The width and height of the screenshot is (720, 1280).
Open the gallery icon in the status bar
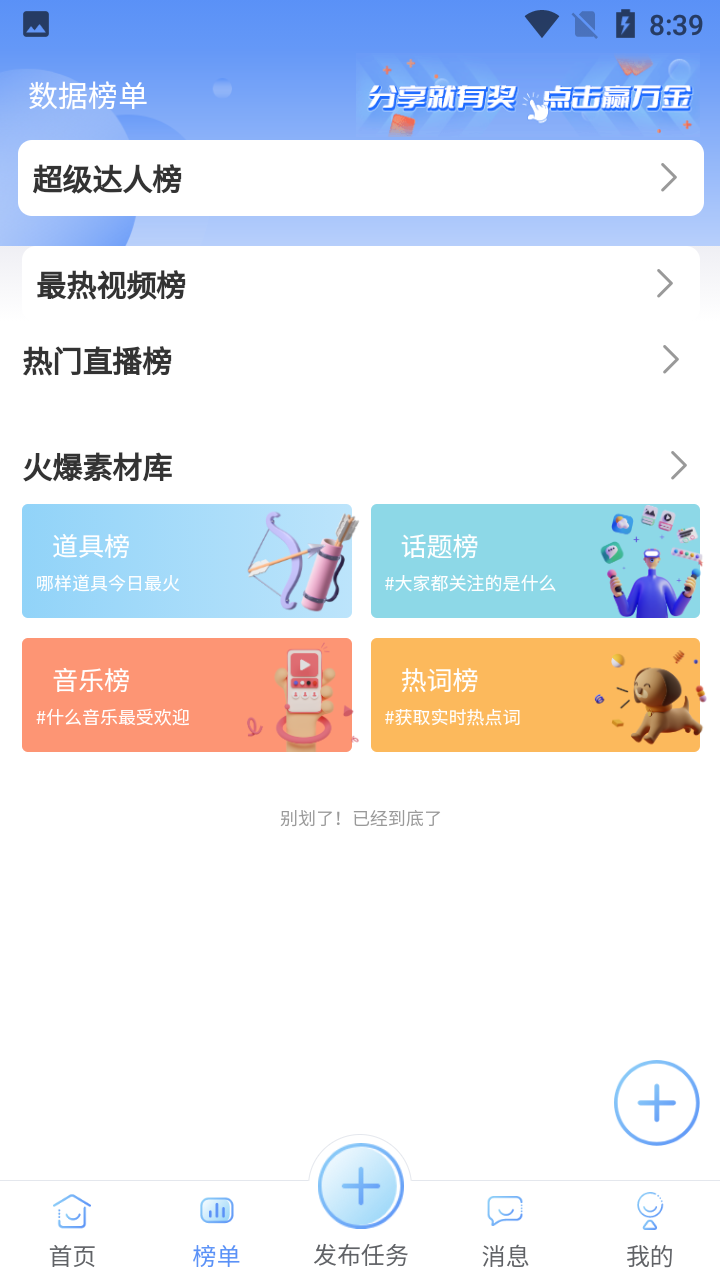36,22
